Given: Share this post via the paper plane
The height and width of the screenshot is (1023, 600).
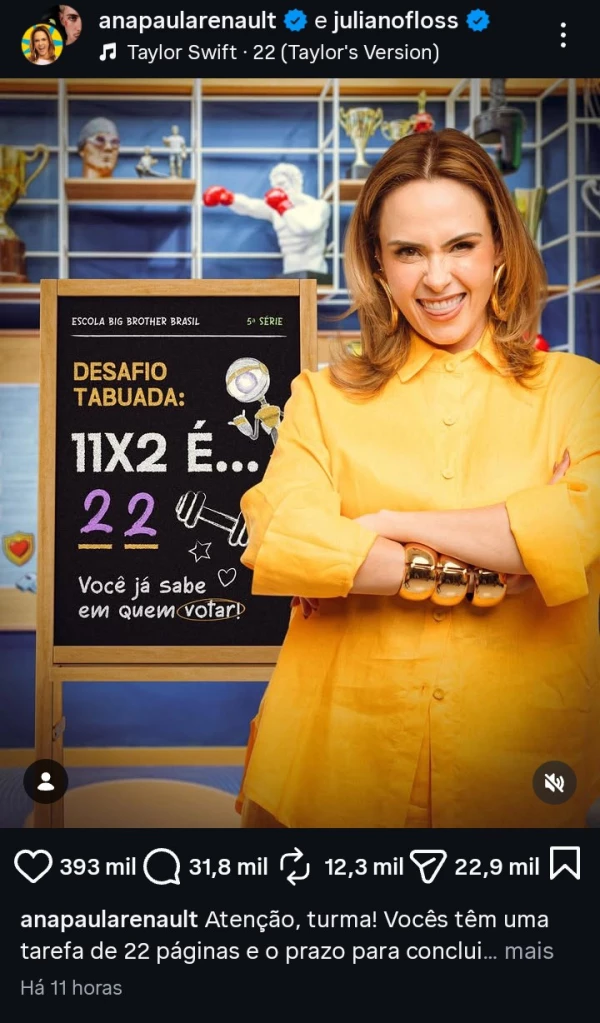Looking at the screenshot, I should [x=427, y=866].
